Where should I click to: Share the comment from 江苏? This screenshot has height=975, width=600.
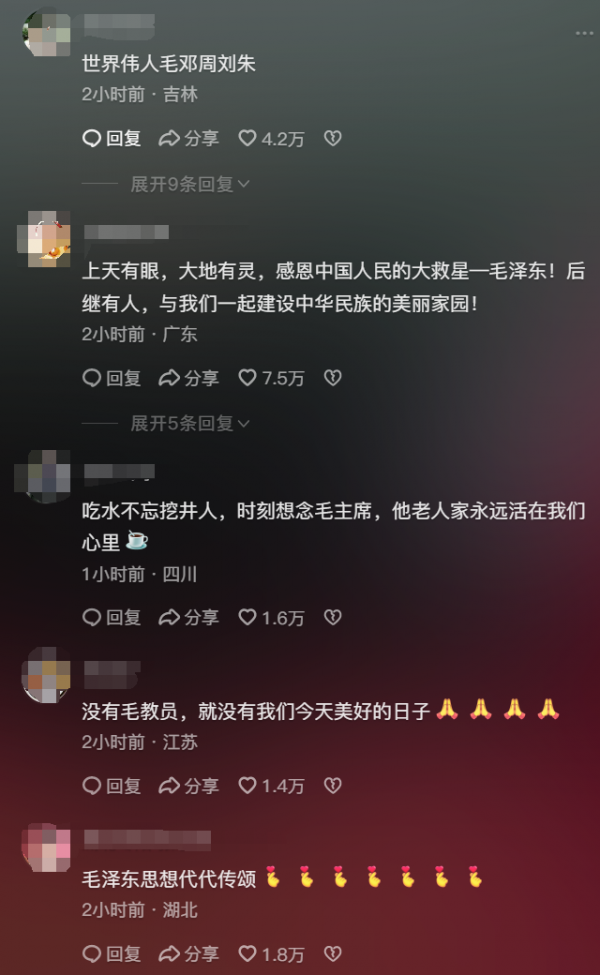(188, 786)
